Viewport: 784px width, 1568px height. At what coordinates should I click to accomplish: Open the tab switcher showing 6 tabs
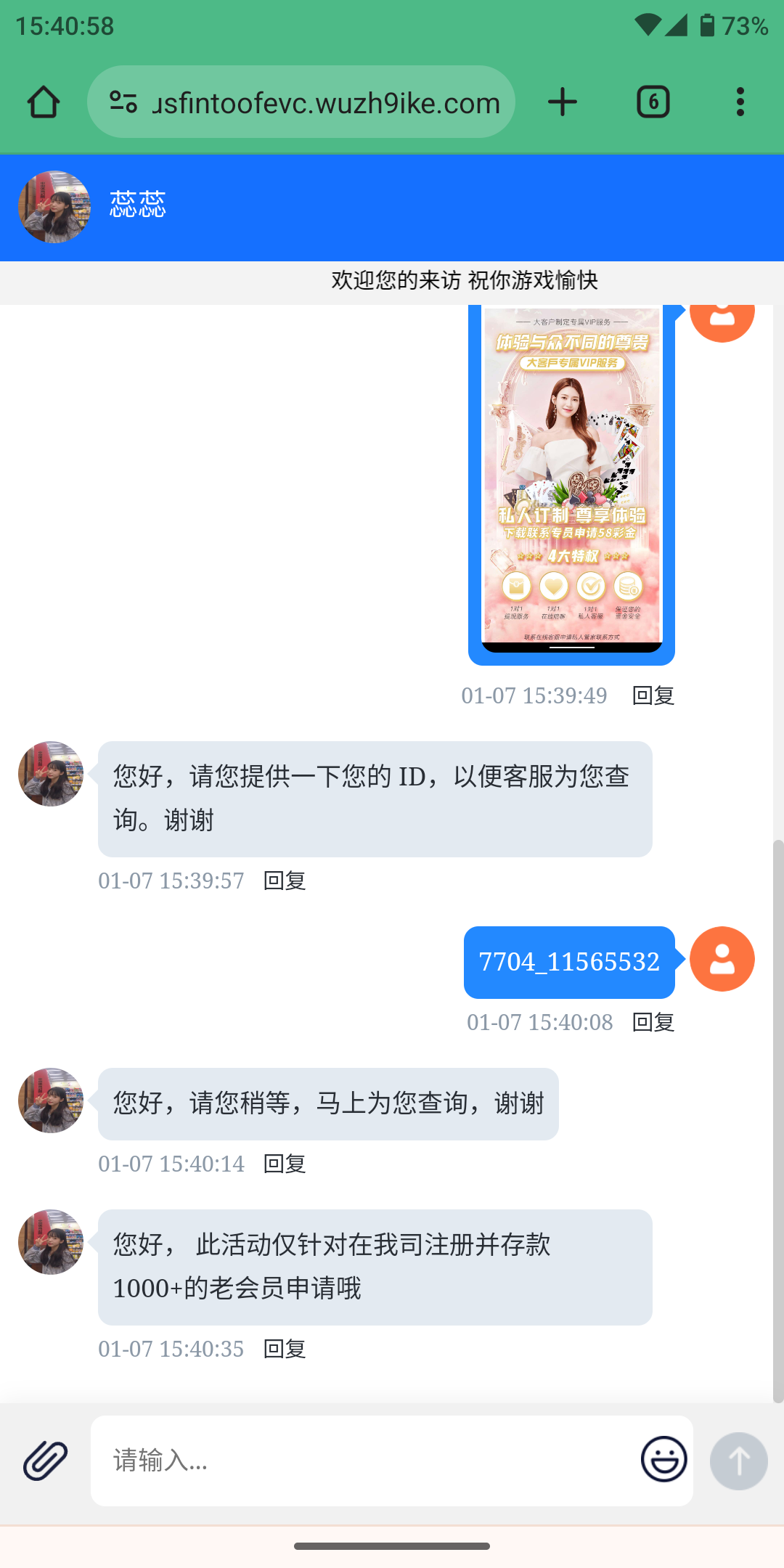653,102
